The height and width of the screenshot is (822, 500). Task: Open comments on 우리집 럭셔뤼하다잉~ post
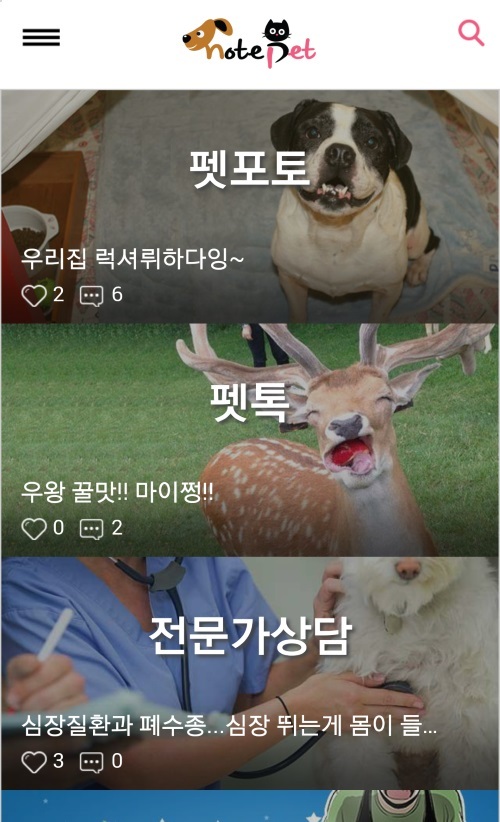91,296
